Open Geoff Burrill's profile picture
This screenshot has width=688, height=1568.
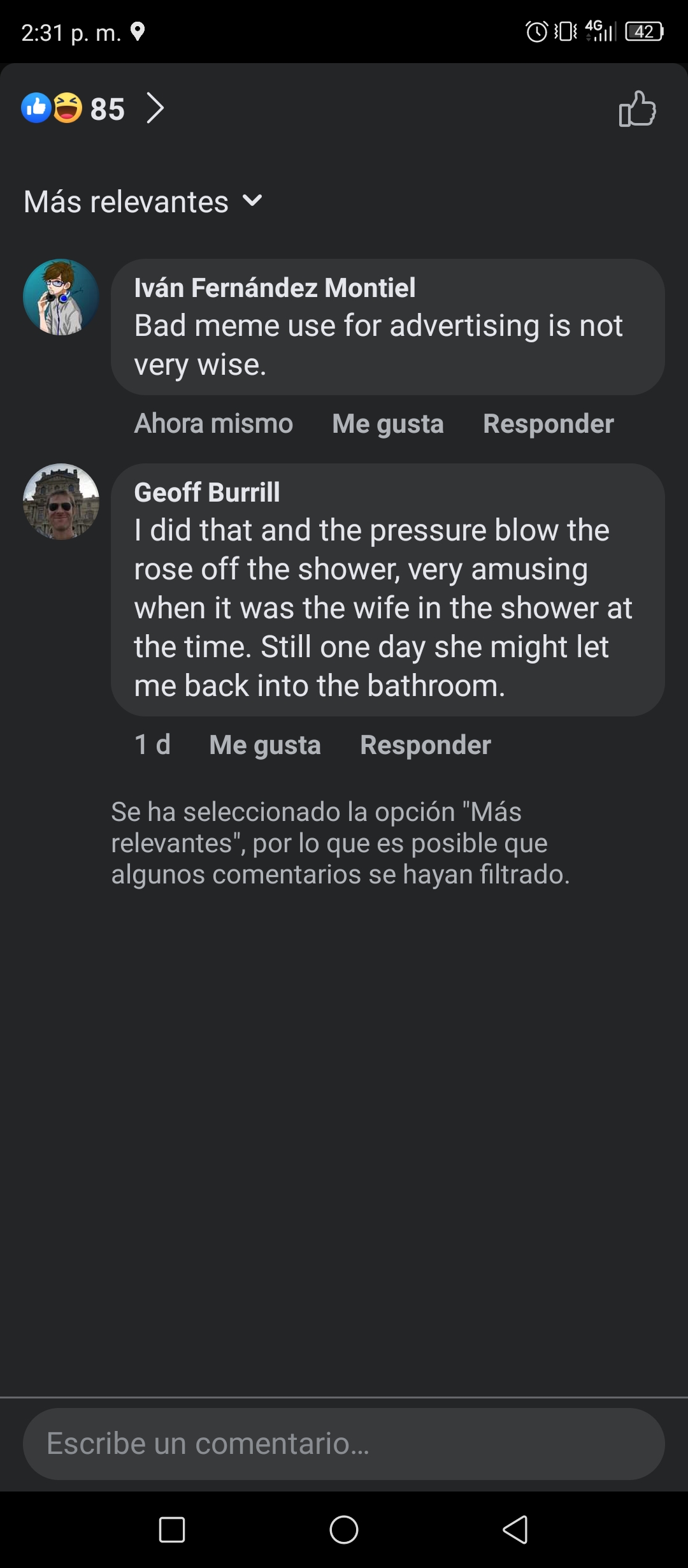coord(61,502)
